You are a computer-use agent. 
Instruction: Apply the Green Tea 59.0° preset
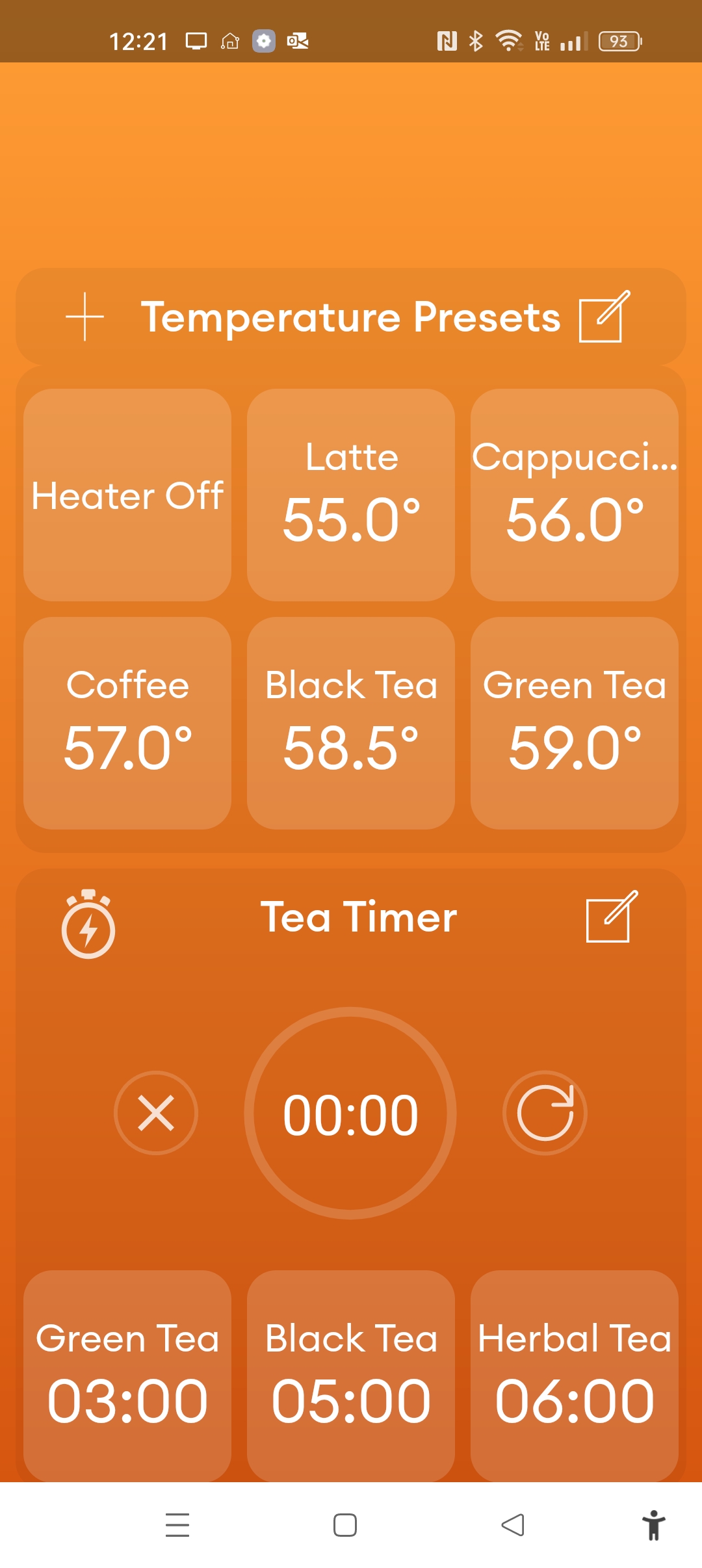pos(575,723)
